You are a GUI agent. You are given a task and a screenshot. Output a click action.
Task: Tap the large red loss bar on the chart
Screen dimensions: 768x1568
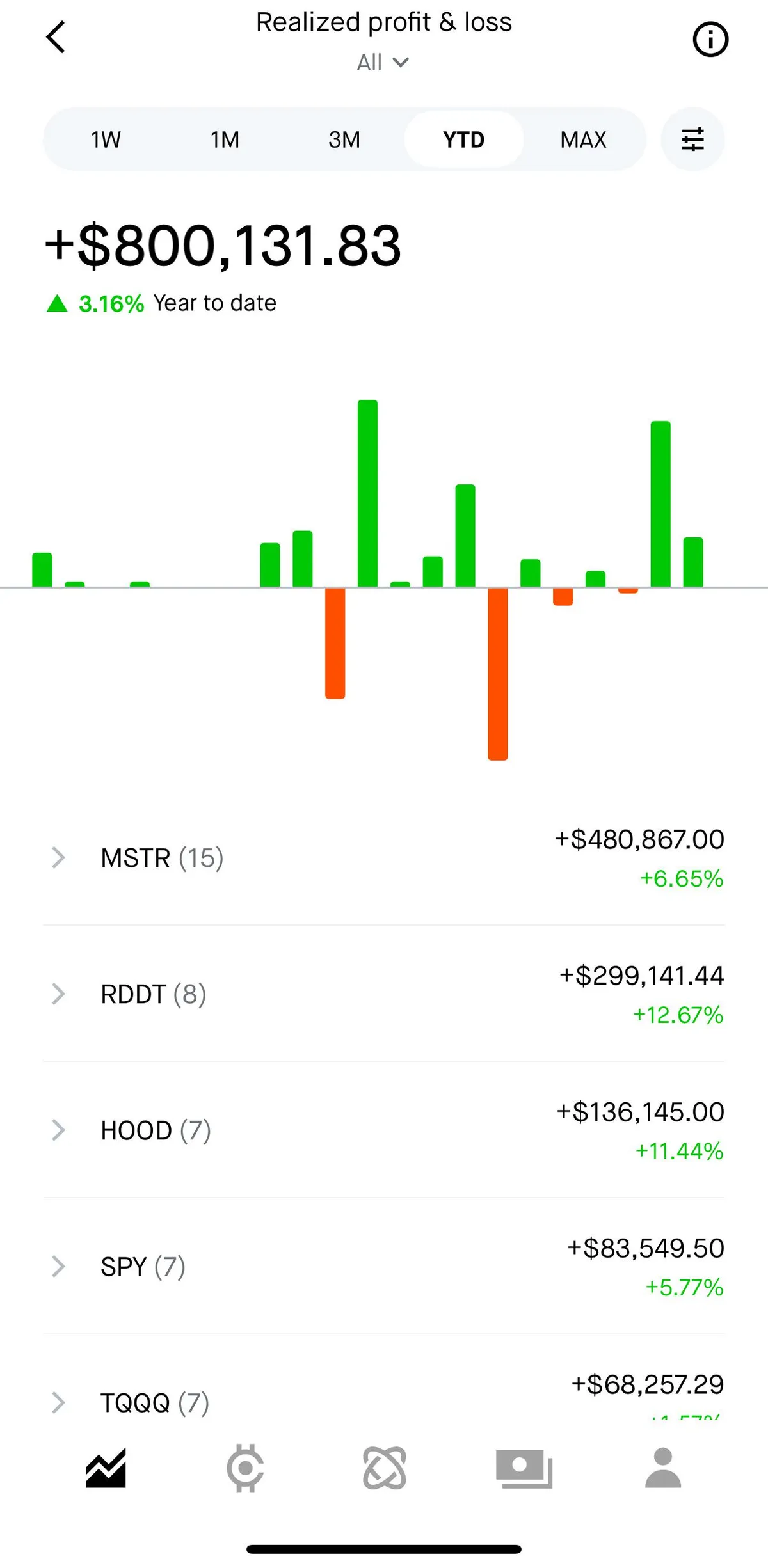(497, 672)
